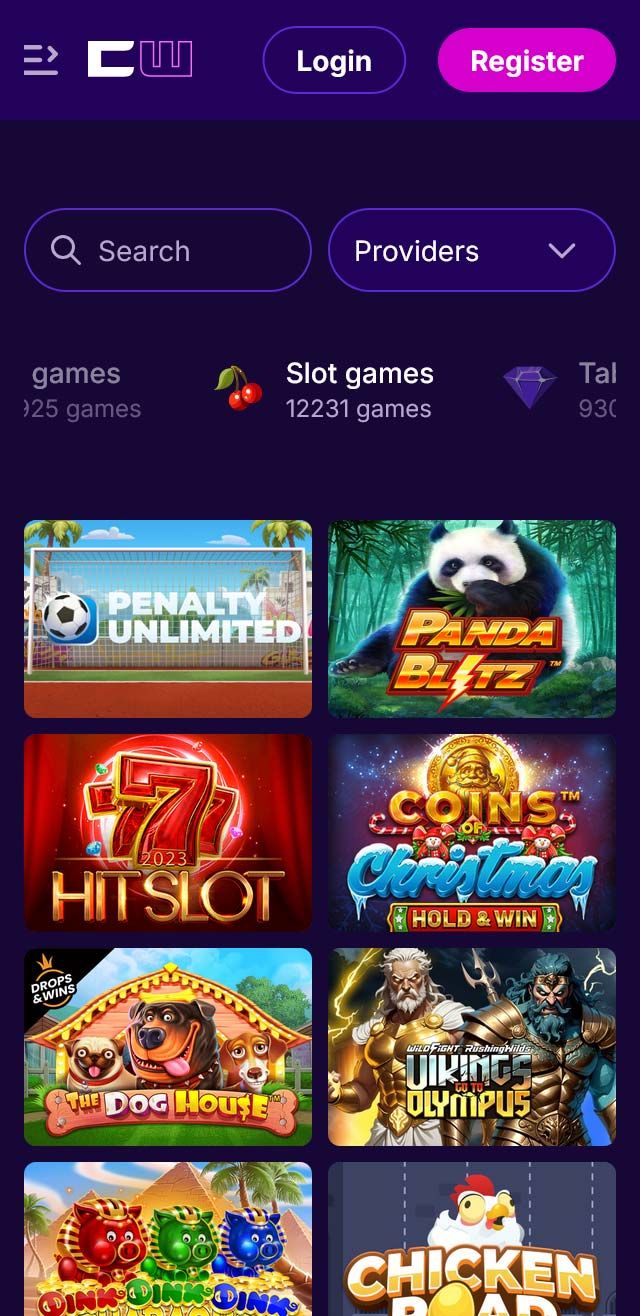
Task: Tap the Login button
Action: click(x=334, y=60)
